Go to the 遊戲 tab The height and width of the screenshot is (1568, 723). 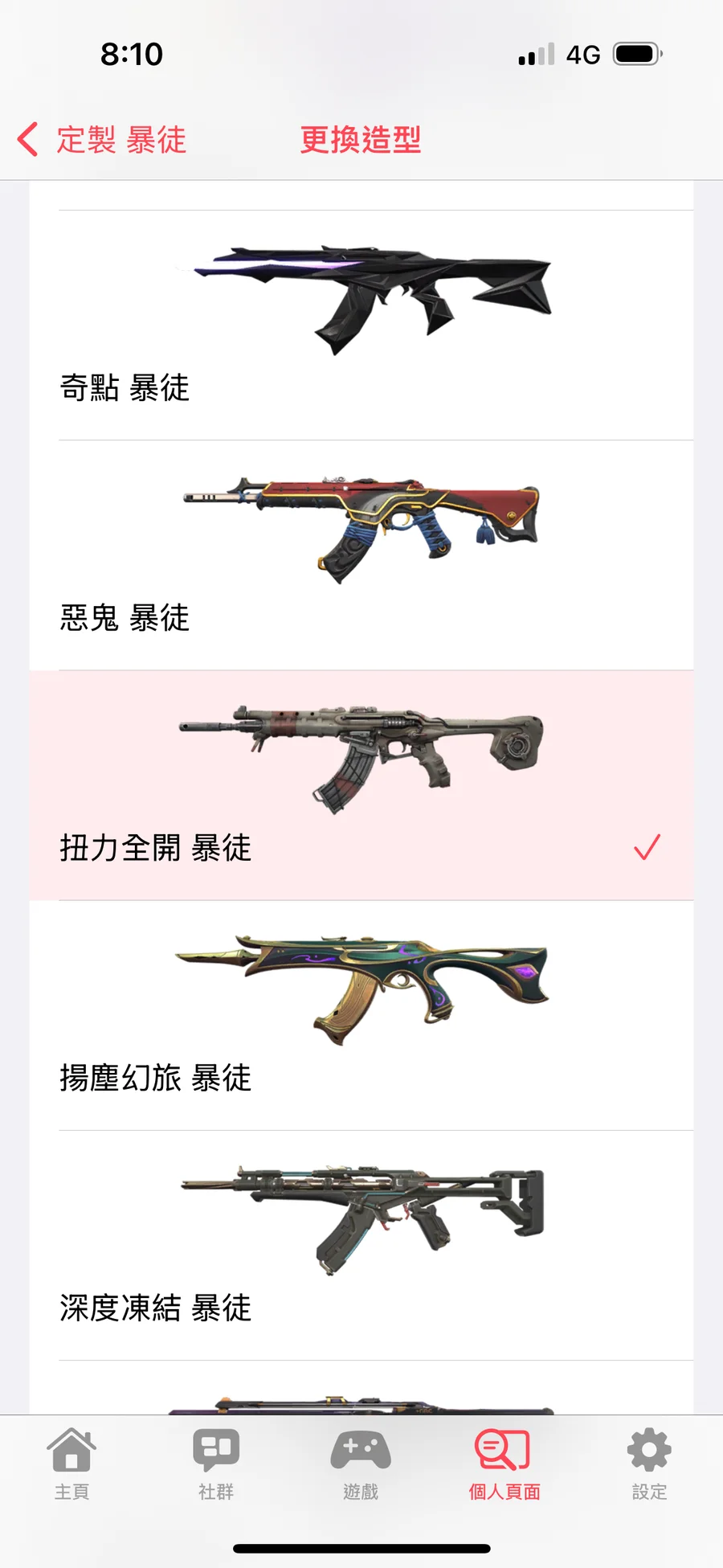point(361,1464)
